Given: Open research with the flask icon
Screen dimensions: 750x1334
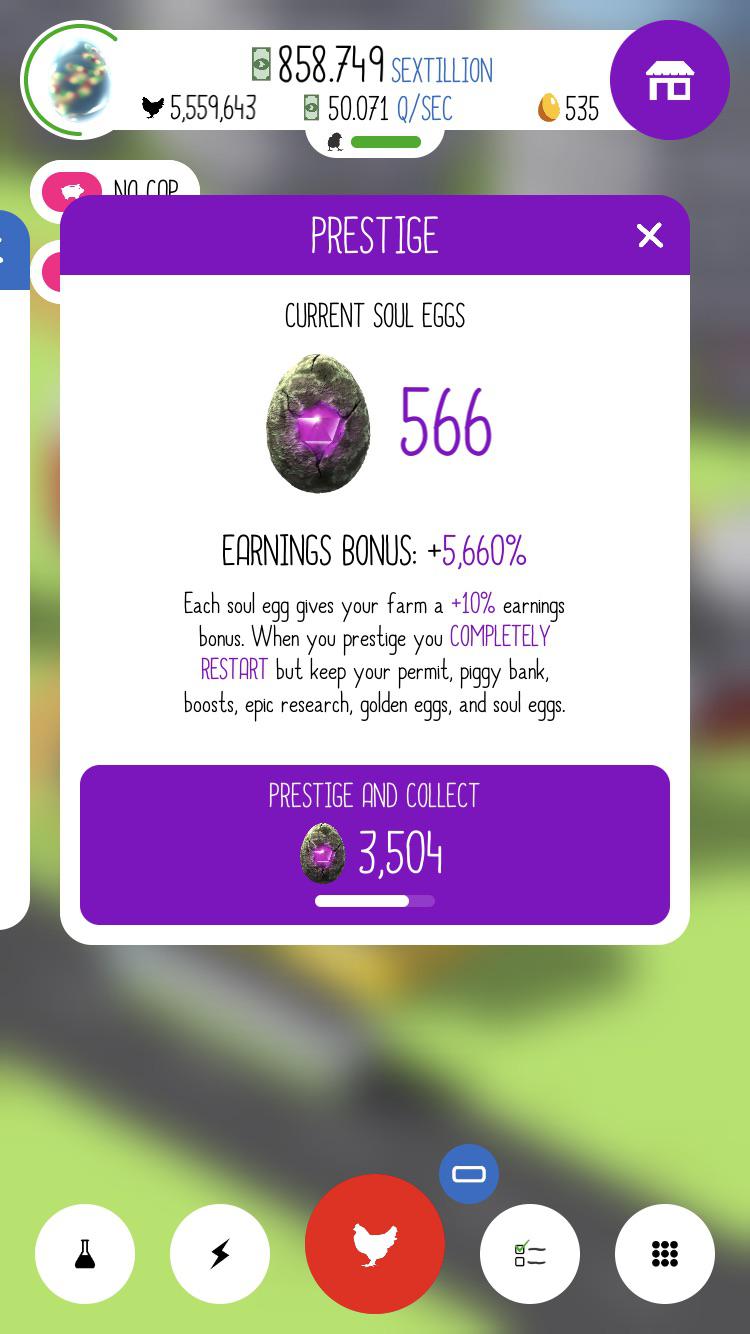Looking at the screenshot, I should click(x=85, y=1253).
